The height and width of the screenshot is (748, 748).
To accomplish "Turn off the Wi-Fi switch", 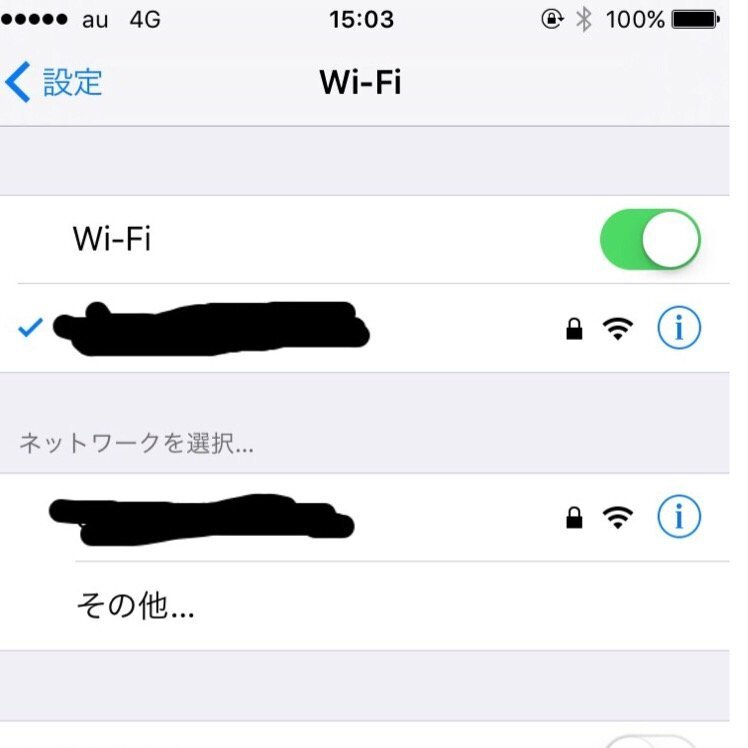I will (x=649, y=240).
